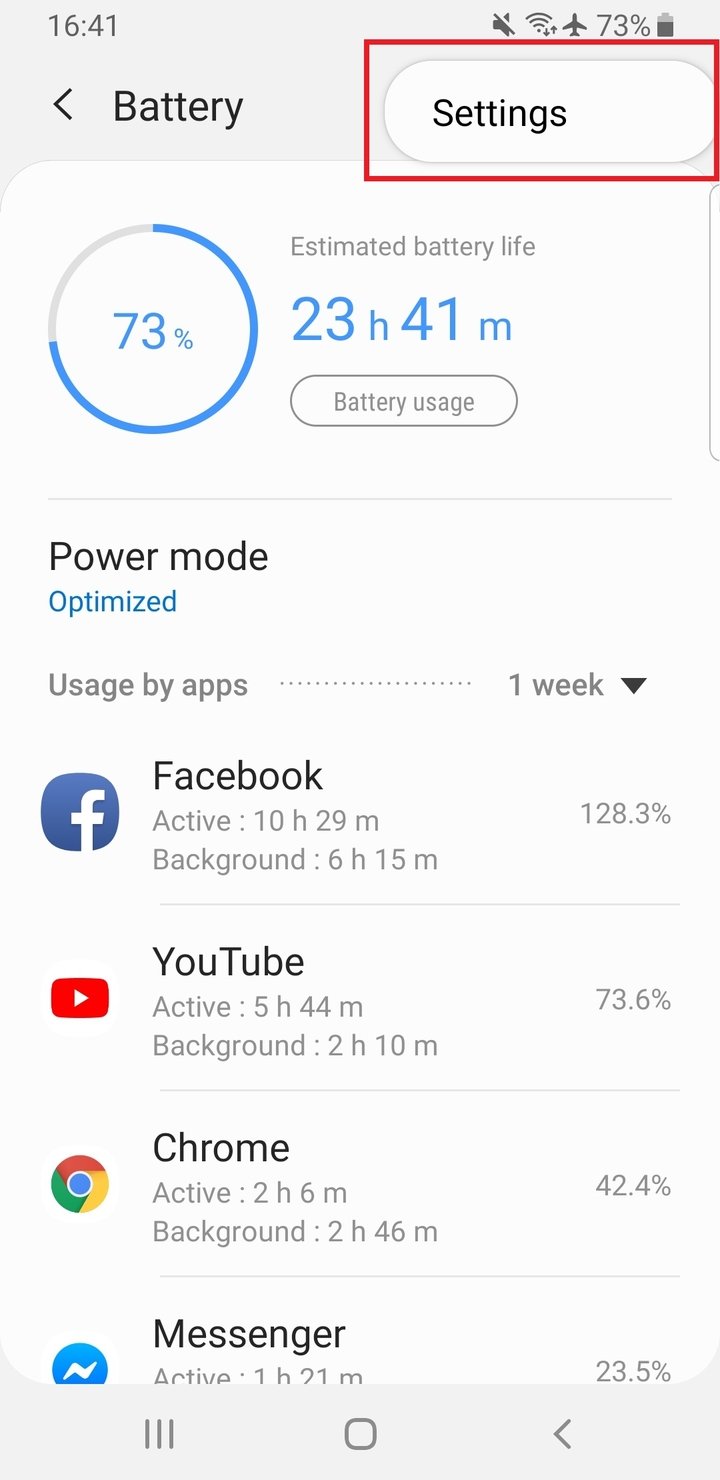Go back from the Battery screen
This screenshot has height=1480, width=720.
coord(63,105)
